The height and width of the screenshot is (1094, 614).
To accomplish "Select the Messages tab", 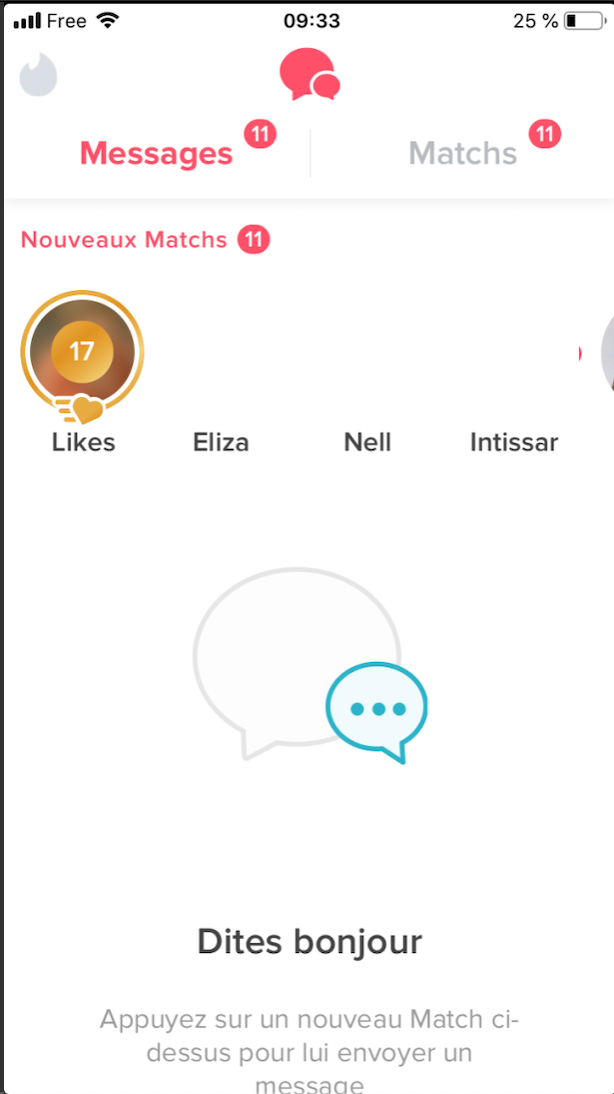I will tap(156, 153).
